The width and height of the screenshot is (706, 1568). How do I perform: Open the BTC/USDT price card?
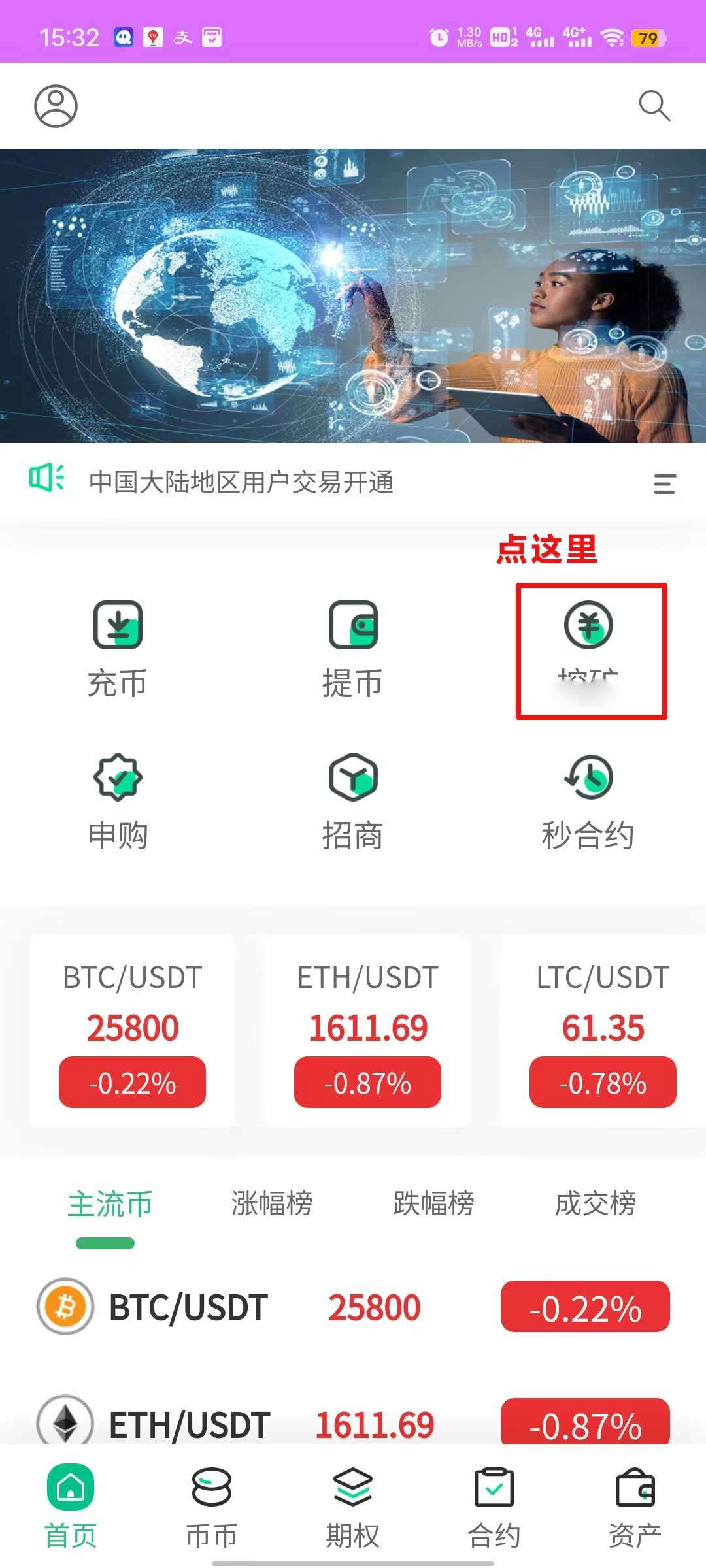(x=132, y=1031)
